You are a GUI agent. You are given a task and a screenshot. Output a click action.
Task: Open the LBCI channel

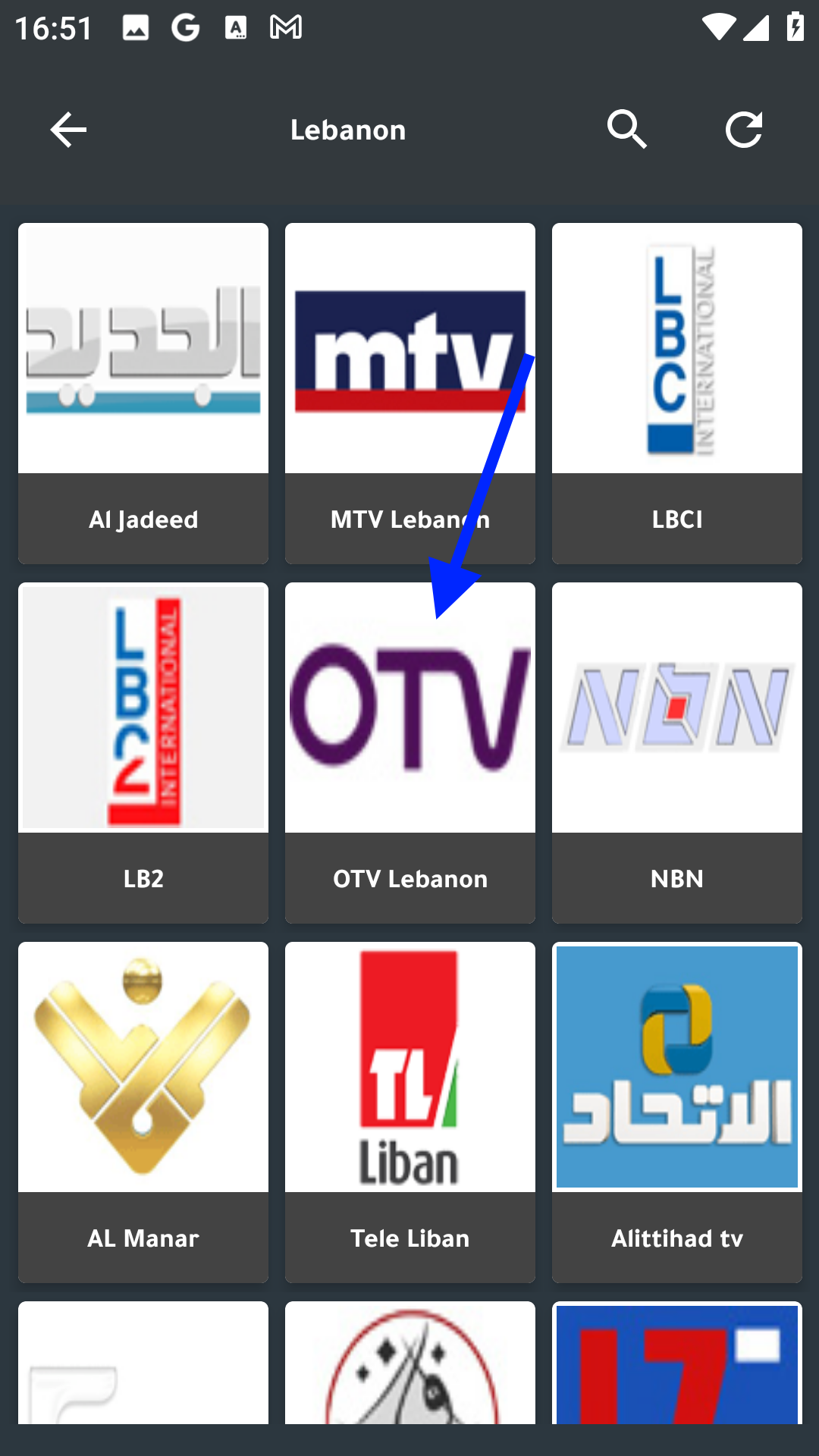click(676, 393)
